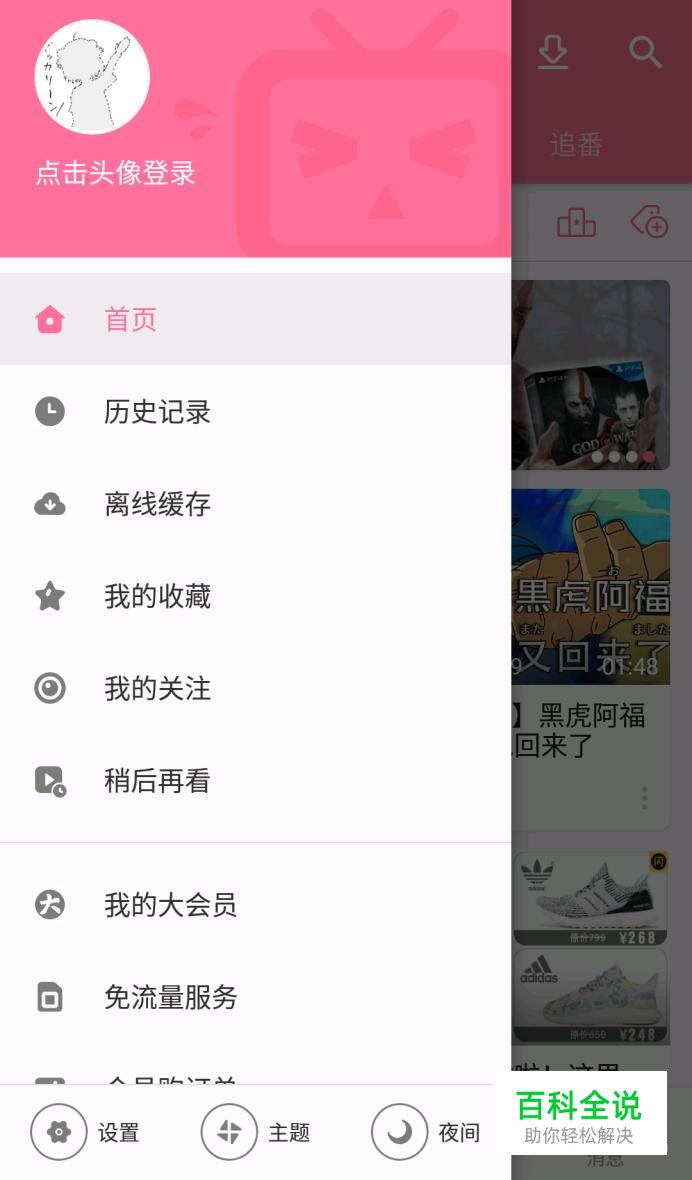
Task: Tap the avatar to log in
Action: pyautogui.click(x=92, y=77)
